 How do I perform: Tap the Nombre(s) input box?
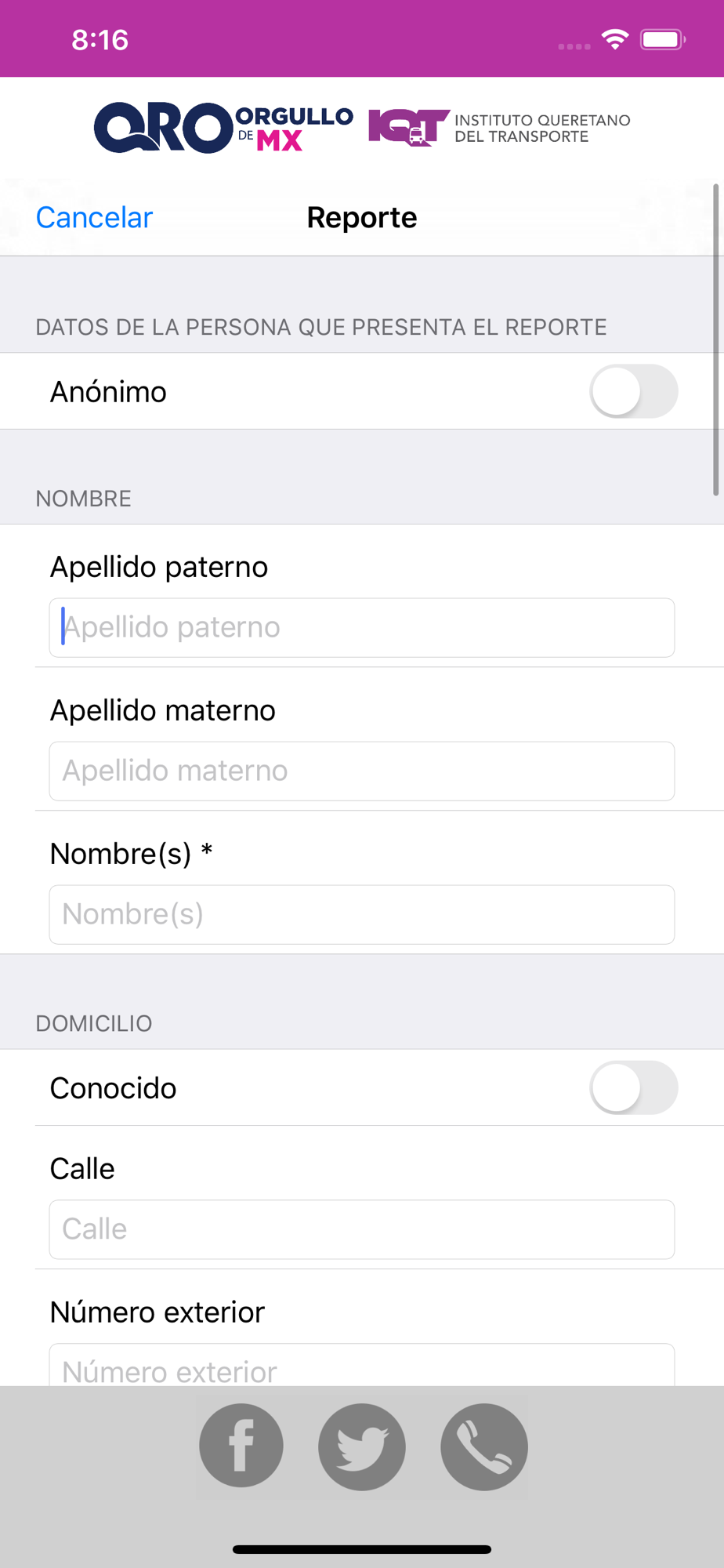point(362,914)
